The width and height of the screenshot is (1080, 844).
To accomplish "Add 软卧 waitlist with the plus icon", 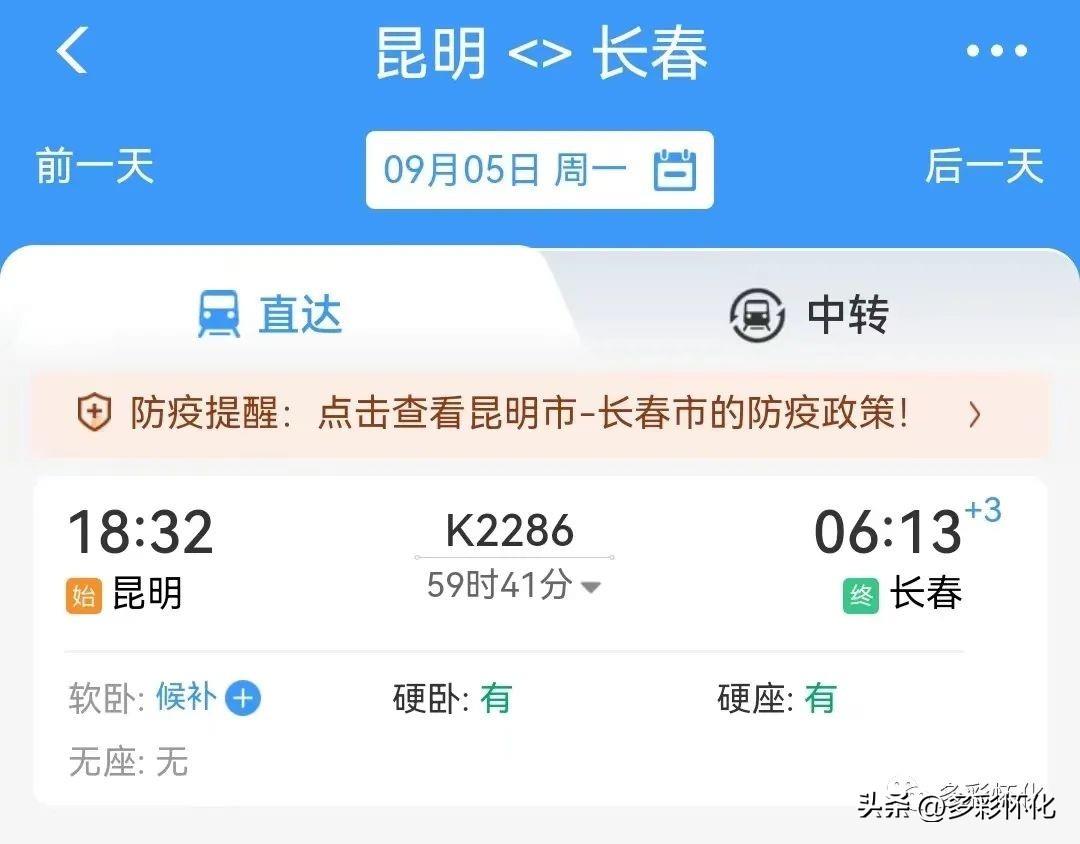I will pyautogui.click(x=243, y=698).
